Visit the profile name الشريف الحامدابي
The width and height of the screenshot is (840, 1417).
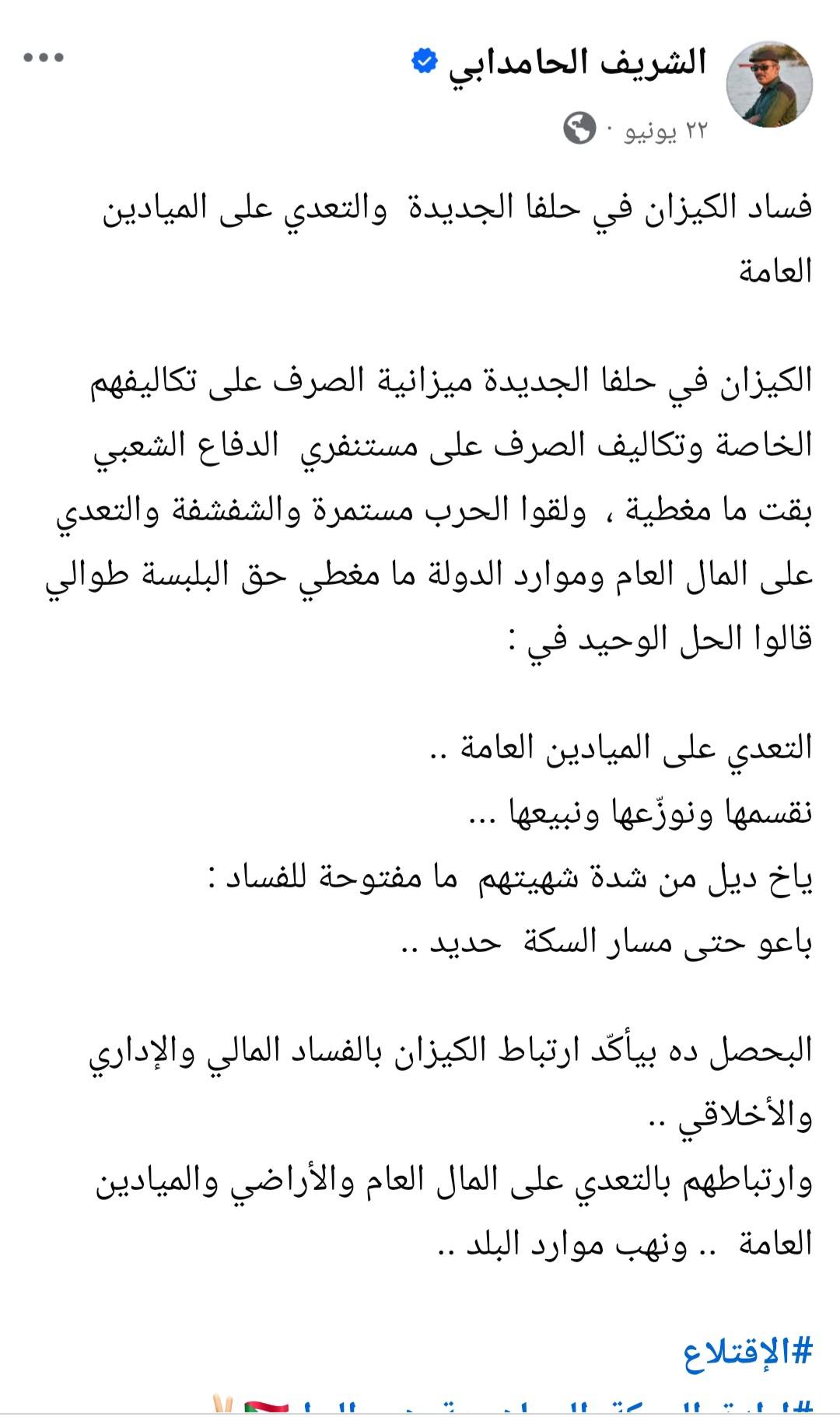tap(577, 63)
